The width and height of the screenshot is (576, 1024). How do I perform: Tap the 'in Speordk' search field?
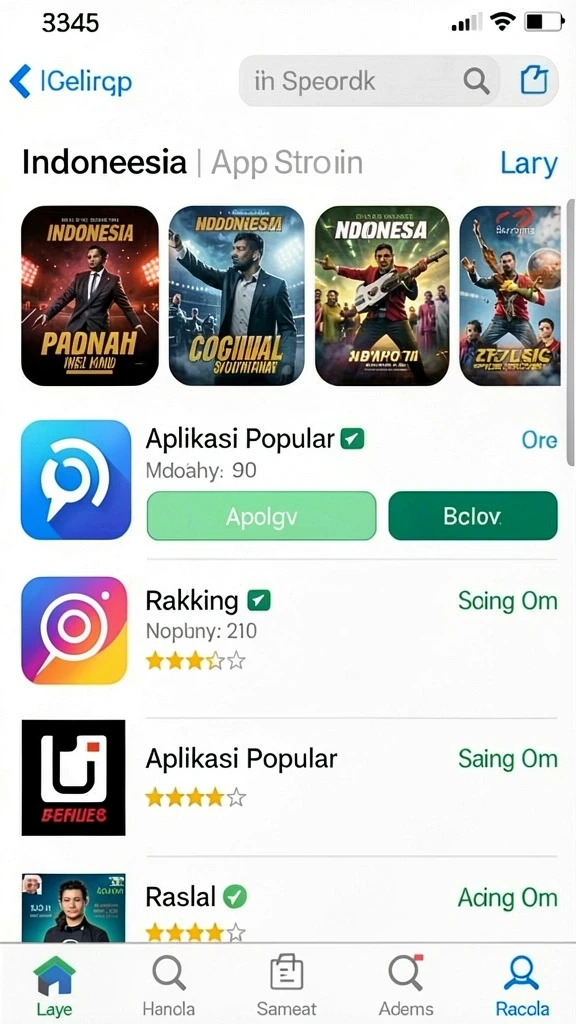point(370,81)
